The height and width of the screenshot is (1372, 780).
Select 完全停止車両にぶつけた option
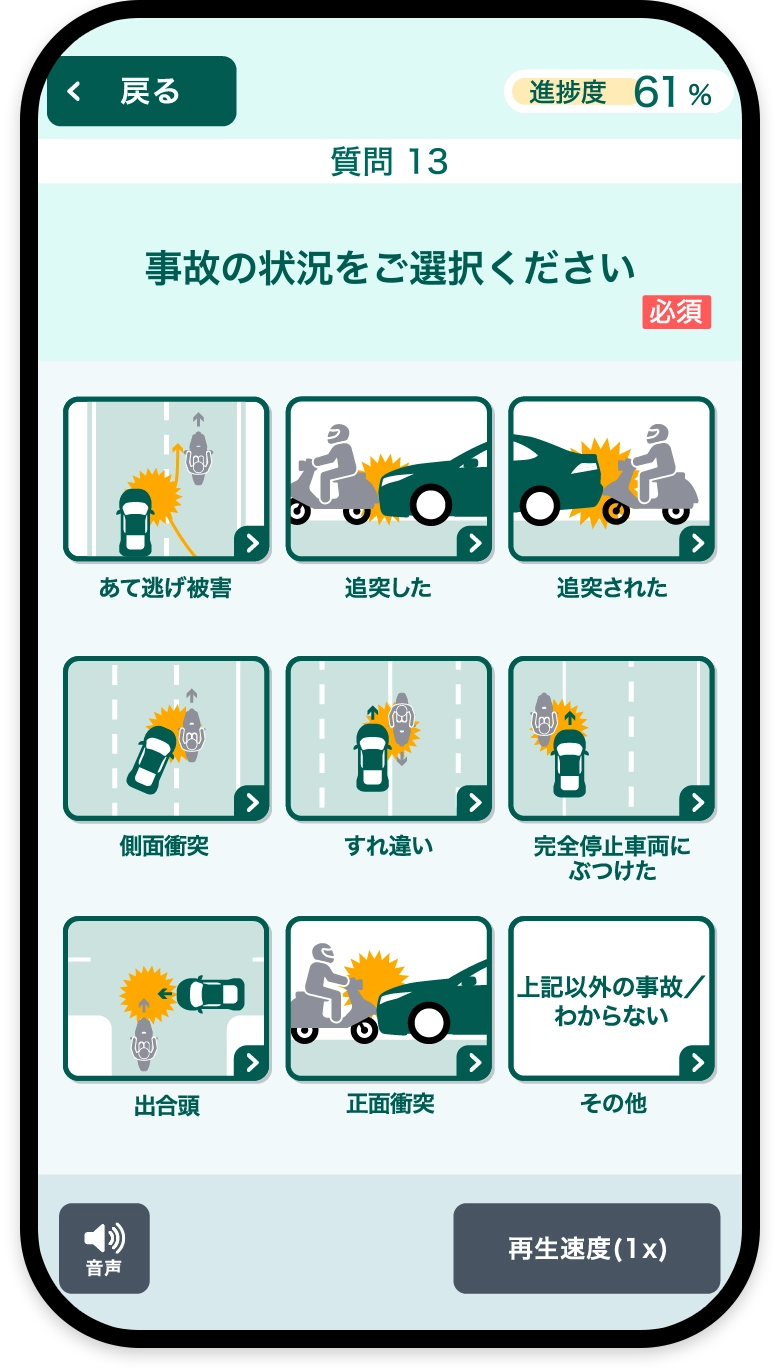[x=612, y=738]
